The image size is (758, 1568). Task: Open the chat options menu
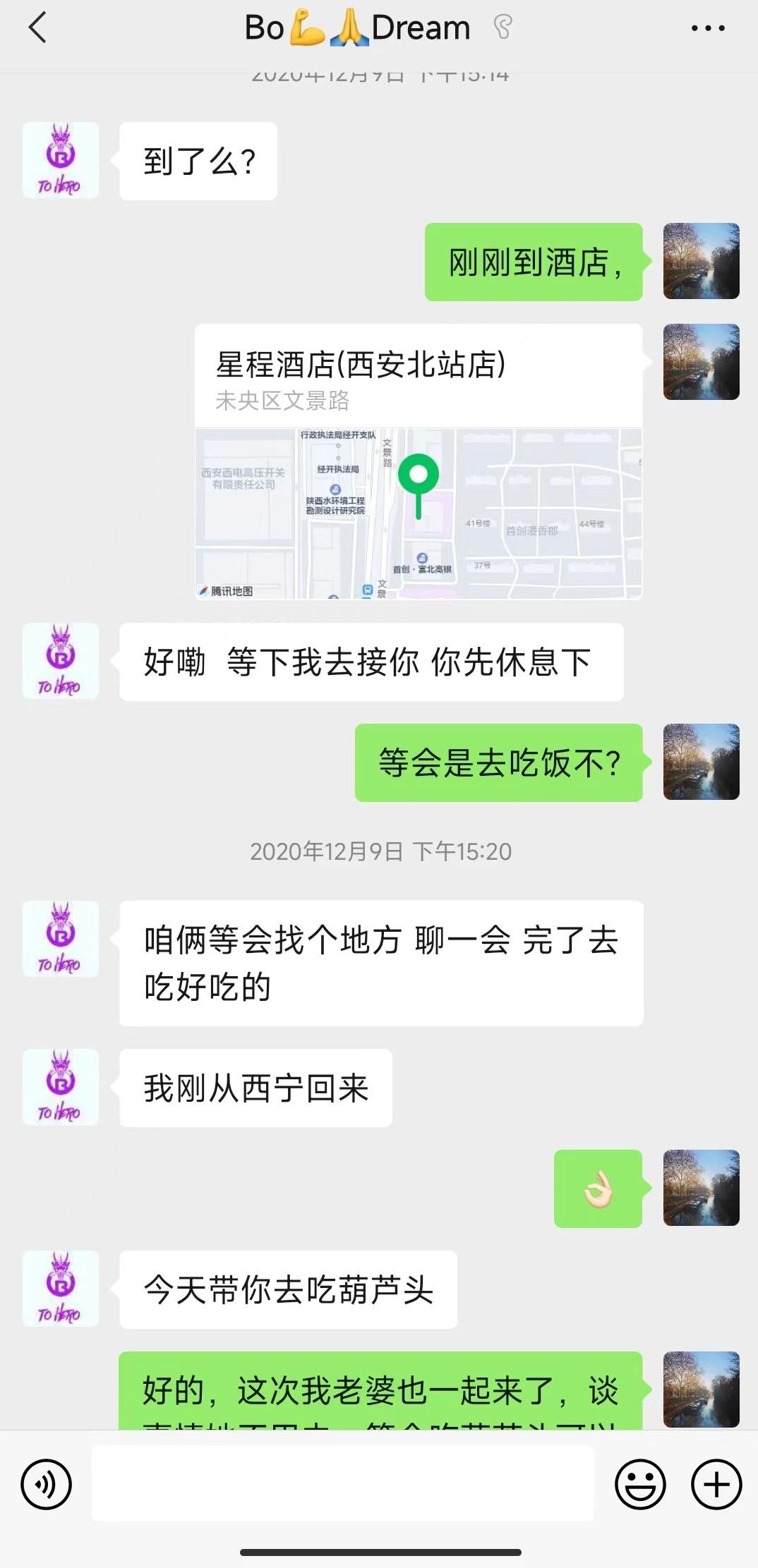[707, 28]
